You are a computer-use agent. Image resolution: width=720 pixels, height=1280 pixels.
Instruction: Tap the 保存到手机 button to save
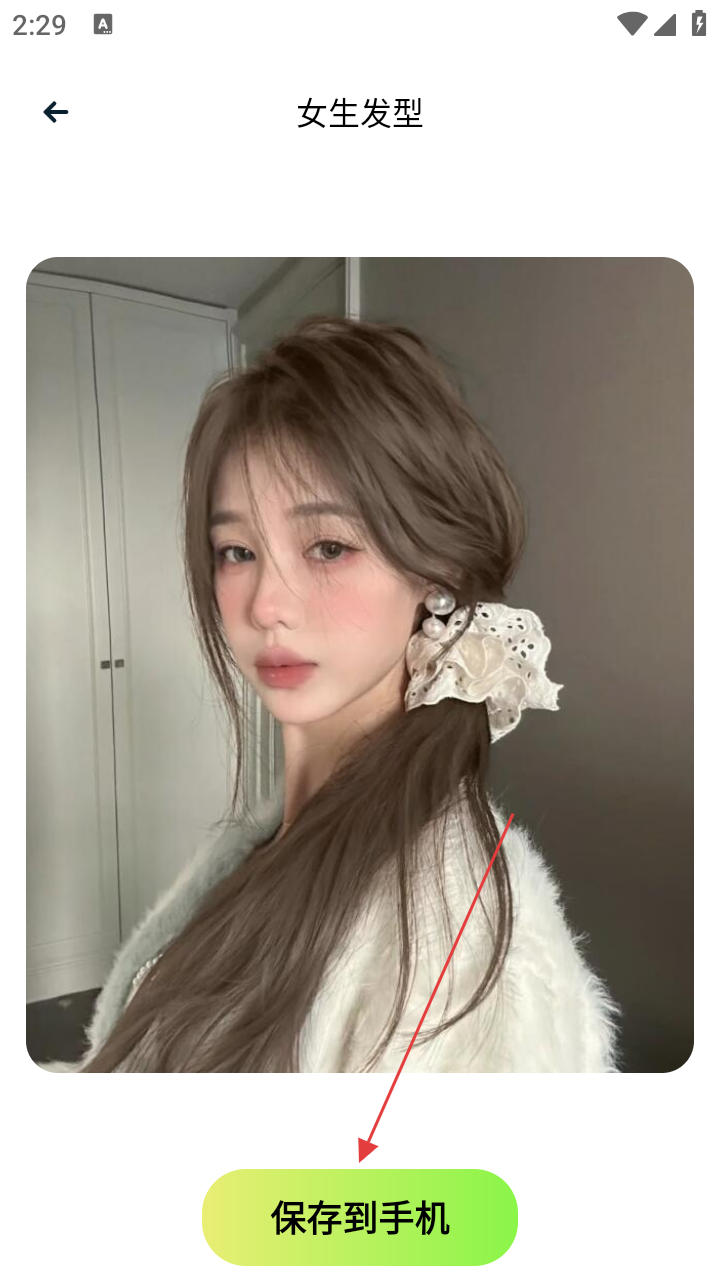point(360,1217)
